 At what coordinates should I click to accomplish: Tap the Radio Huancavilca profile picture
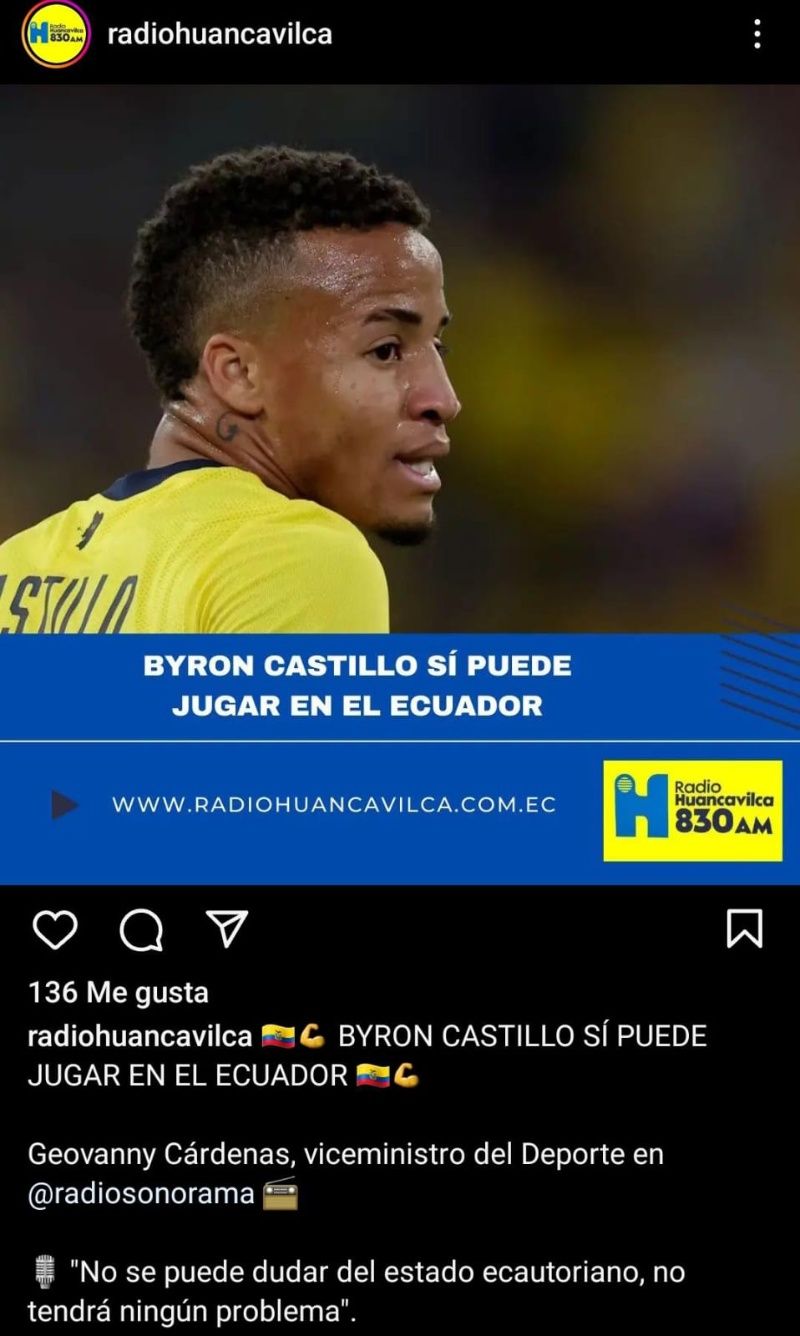pos(56,34)
